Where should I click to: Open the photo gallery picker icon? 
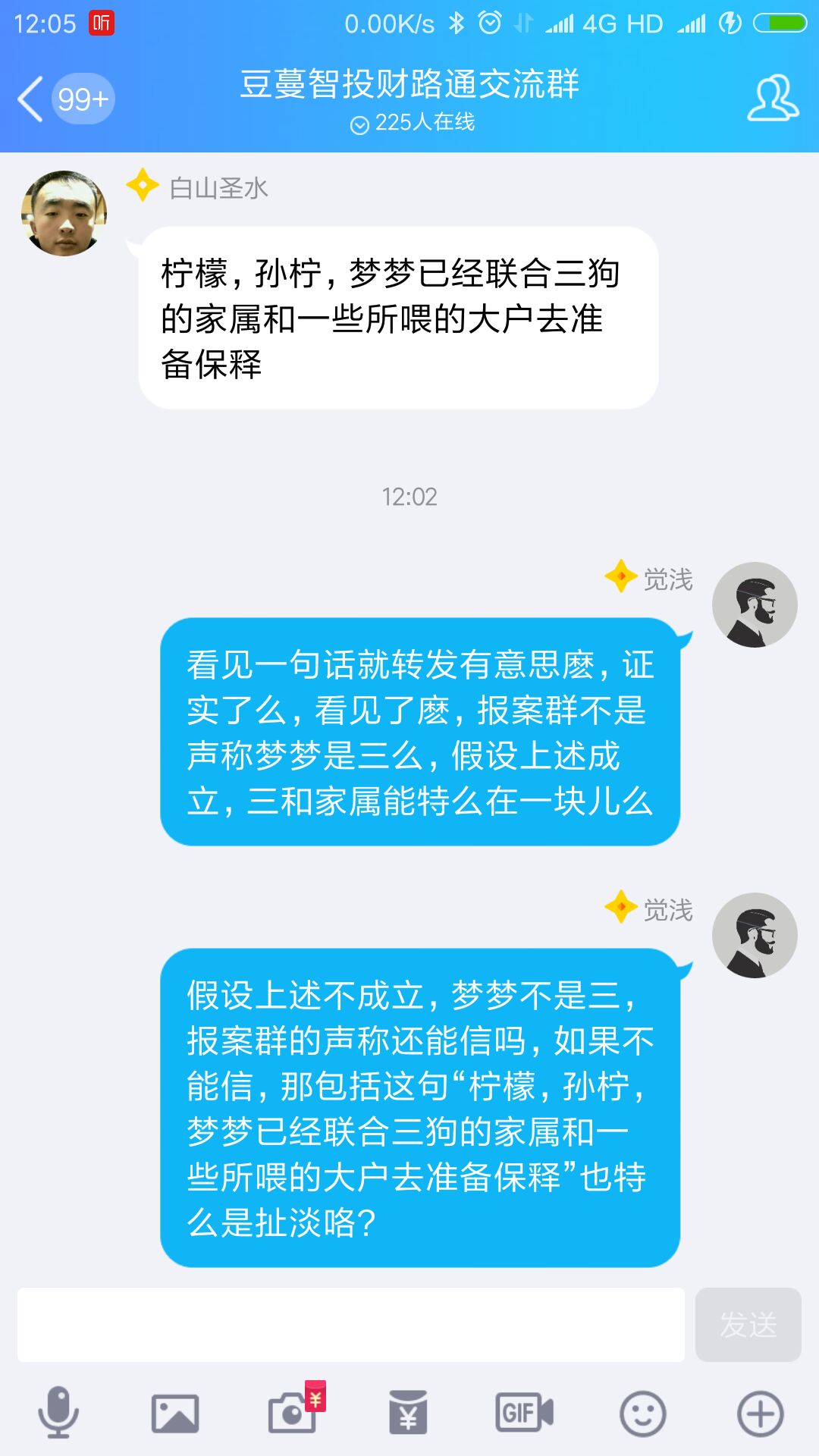pos(176,1411)
